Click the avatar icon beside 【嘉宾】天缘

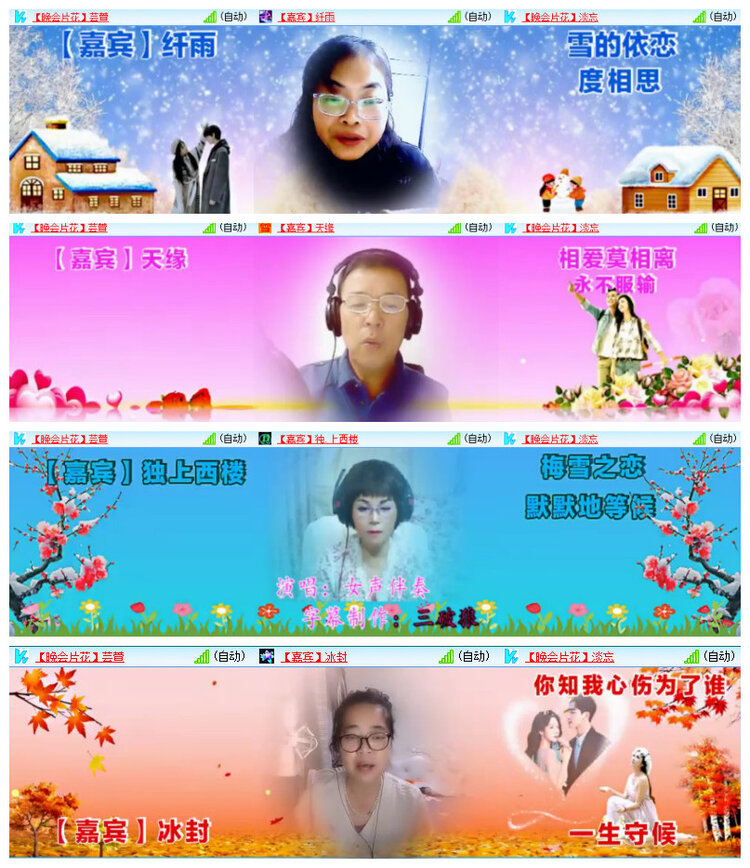(266, 227)
